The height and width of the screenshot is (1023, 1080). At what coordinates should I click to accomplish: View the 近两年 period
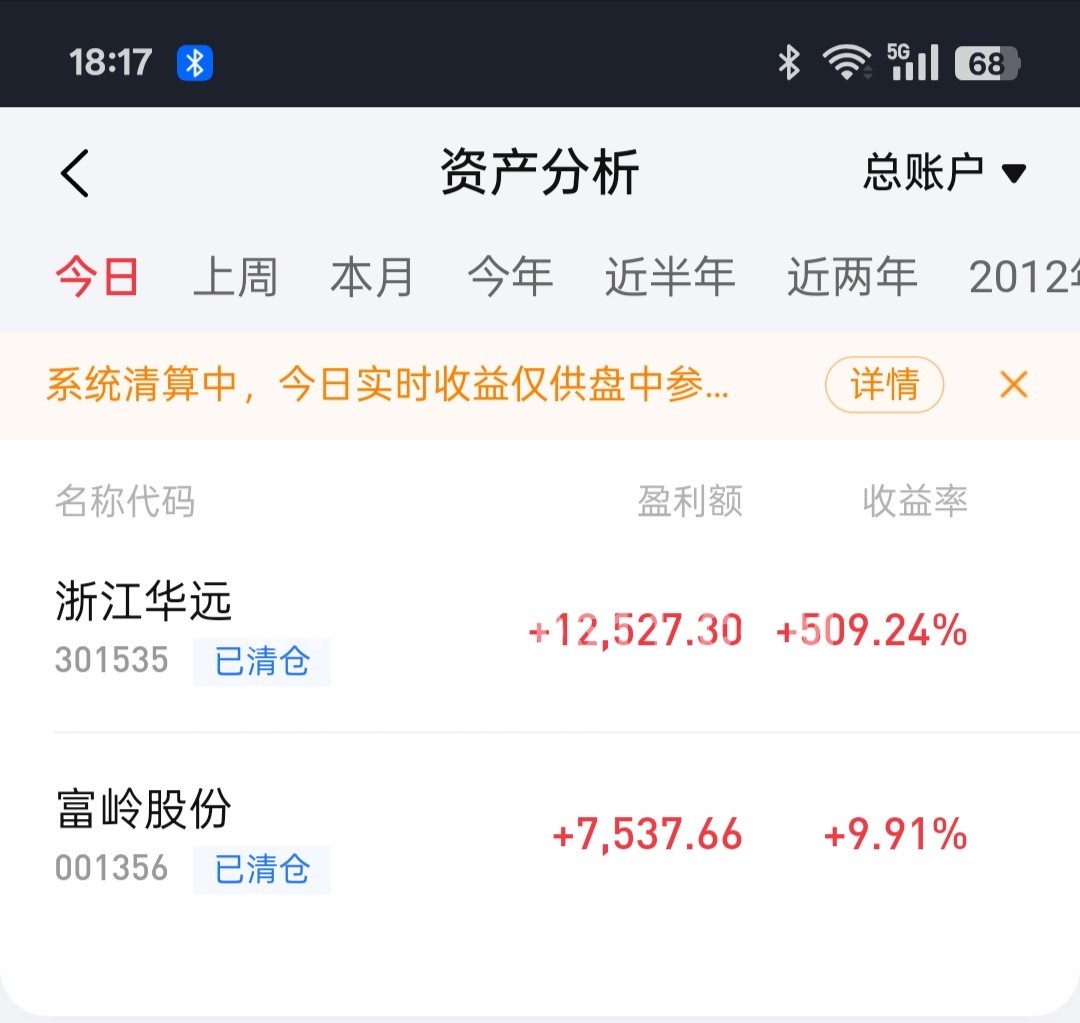pos(852,277)
